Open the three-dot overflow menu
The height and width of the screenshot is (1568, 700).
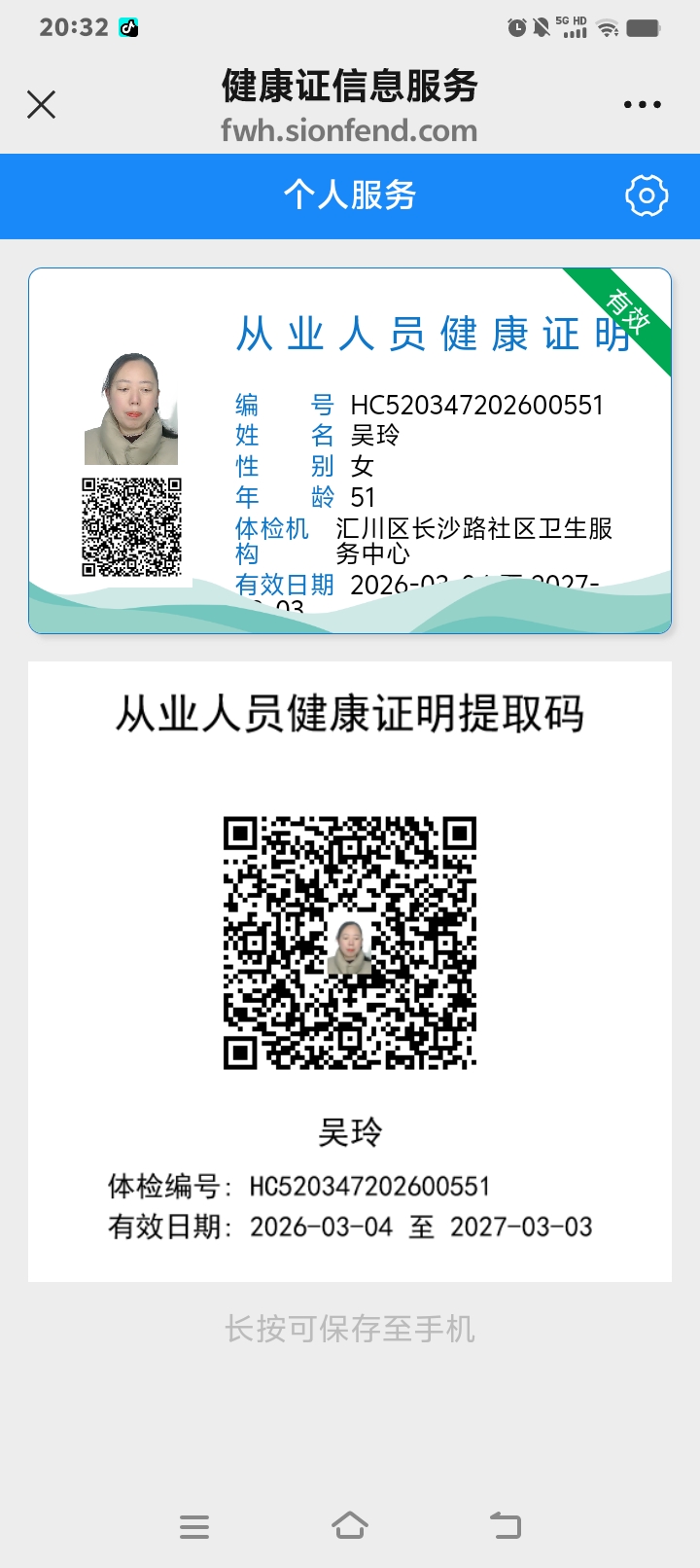pos(642,104)
